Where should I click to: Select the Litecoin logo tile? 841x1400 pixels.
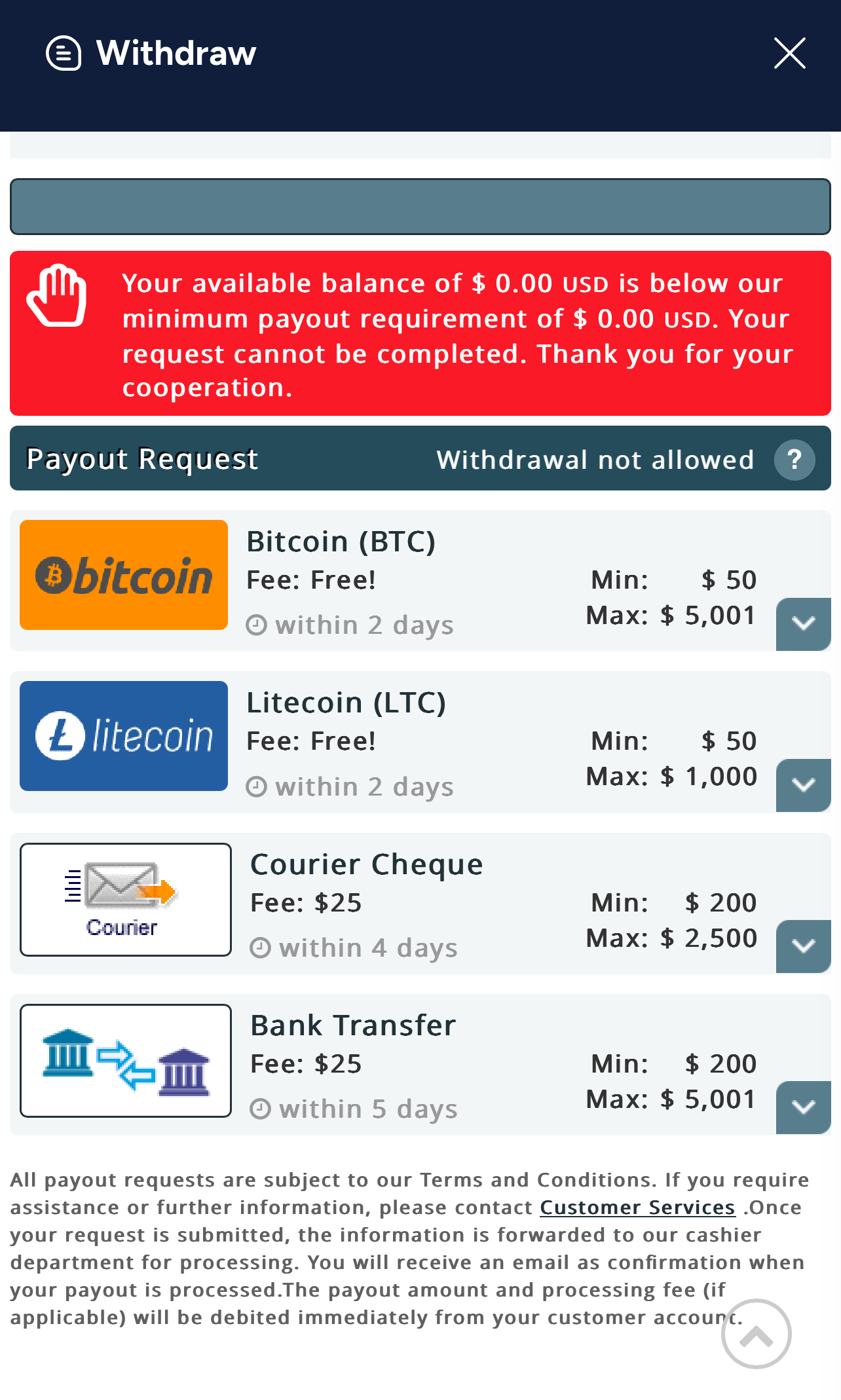pyautogui.click(x=124, y=736)
